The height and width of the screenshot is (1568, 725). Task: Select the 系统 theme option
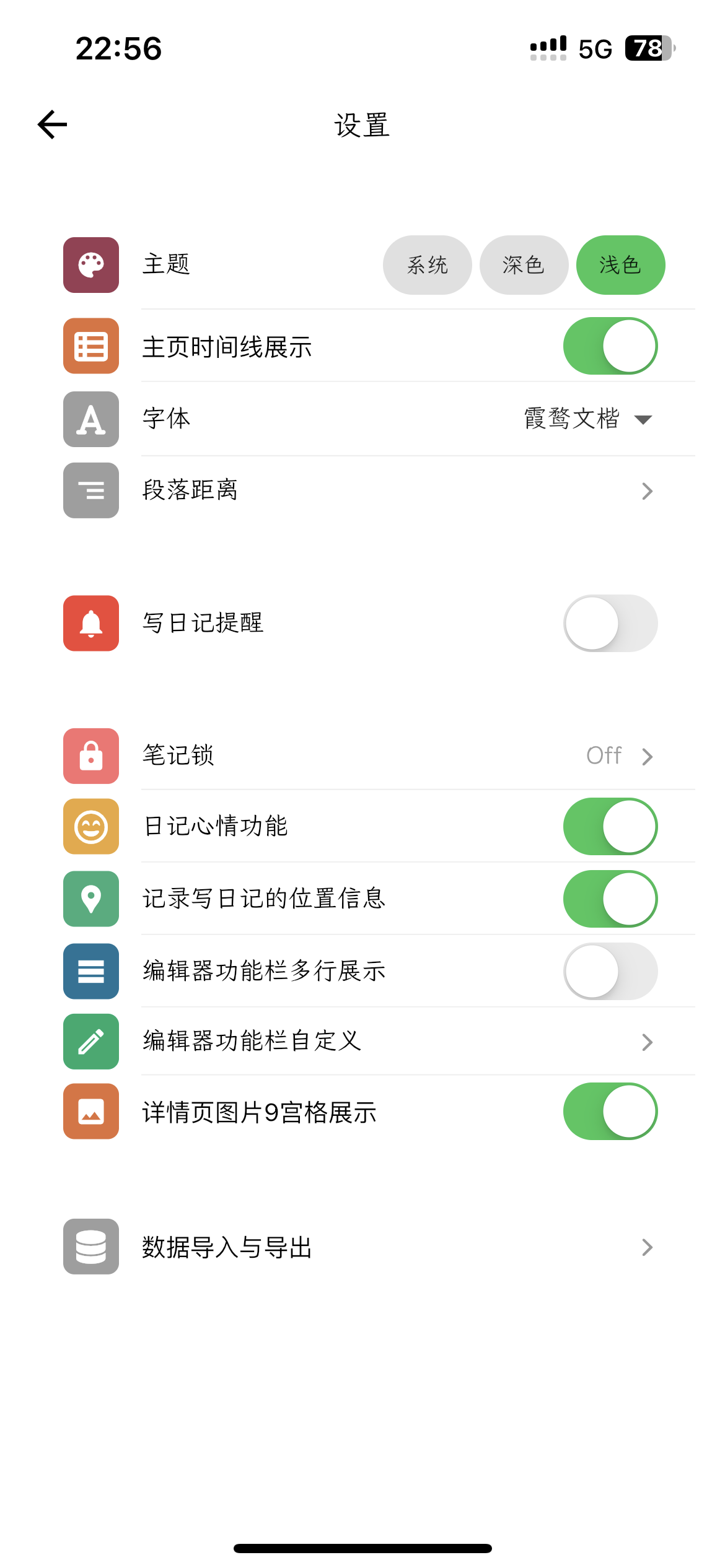427,265
